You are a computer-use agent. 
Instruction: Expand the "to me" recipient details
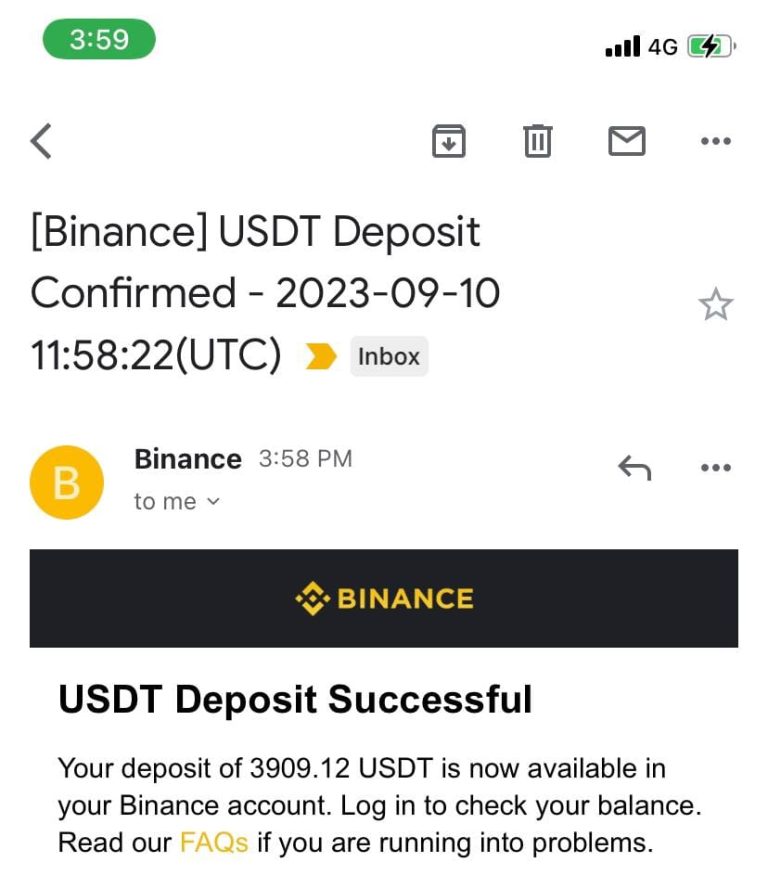tap(176, 502)
